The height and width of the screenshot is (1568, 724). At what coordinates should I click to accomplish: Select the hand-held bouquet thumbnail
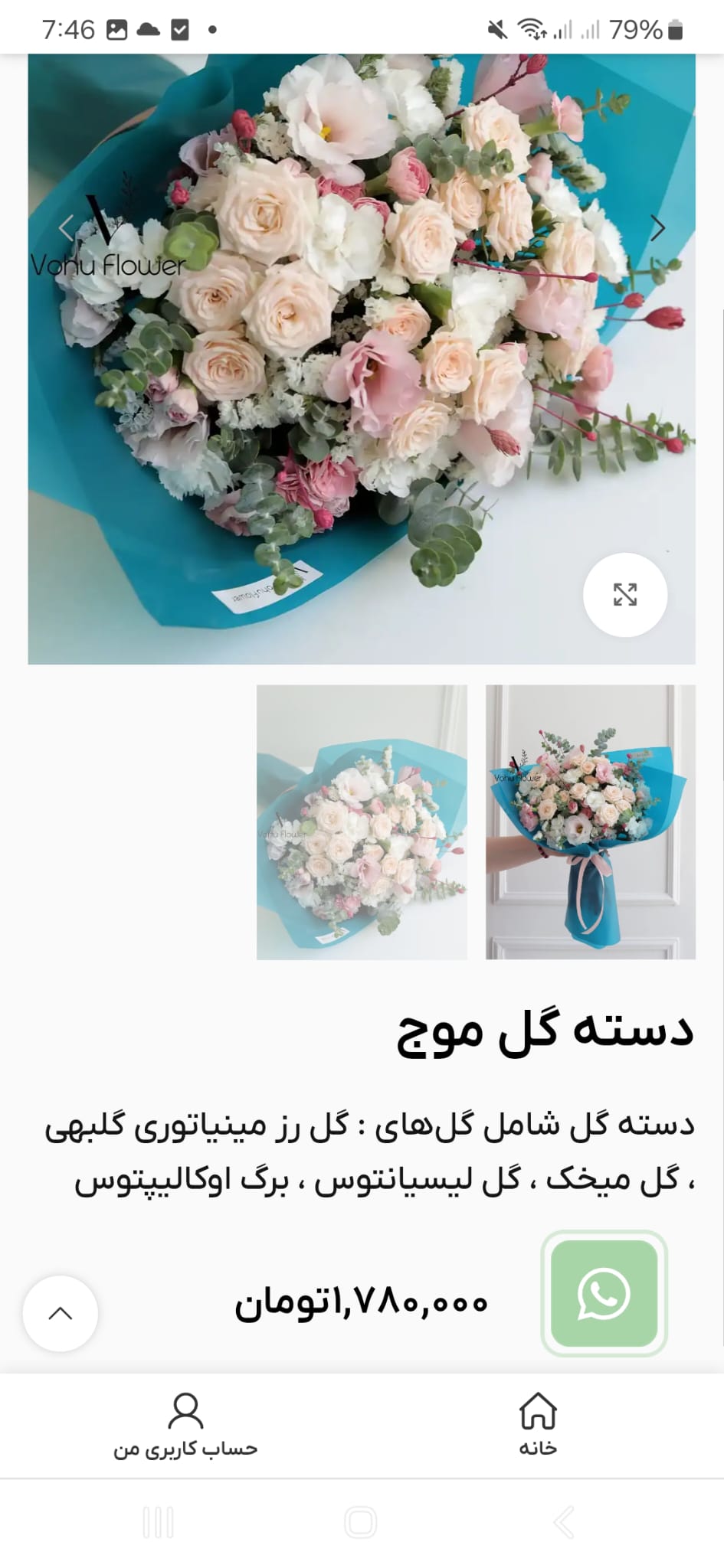590,822
